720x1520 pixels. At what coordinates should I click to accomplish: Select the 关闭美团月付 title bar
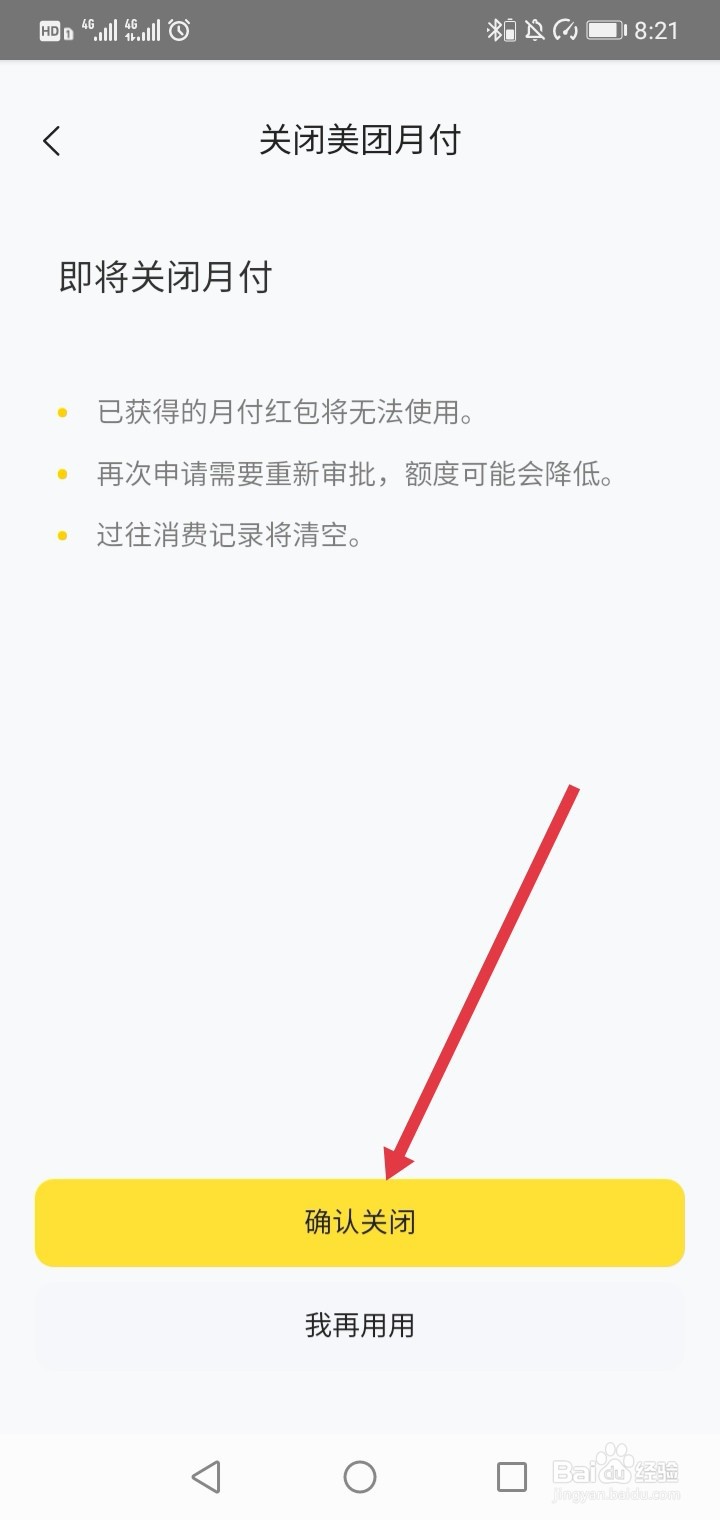[360, 140]
